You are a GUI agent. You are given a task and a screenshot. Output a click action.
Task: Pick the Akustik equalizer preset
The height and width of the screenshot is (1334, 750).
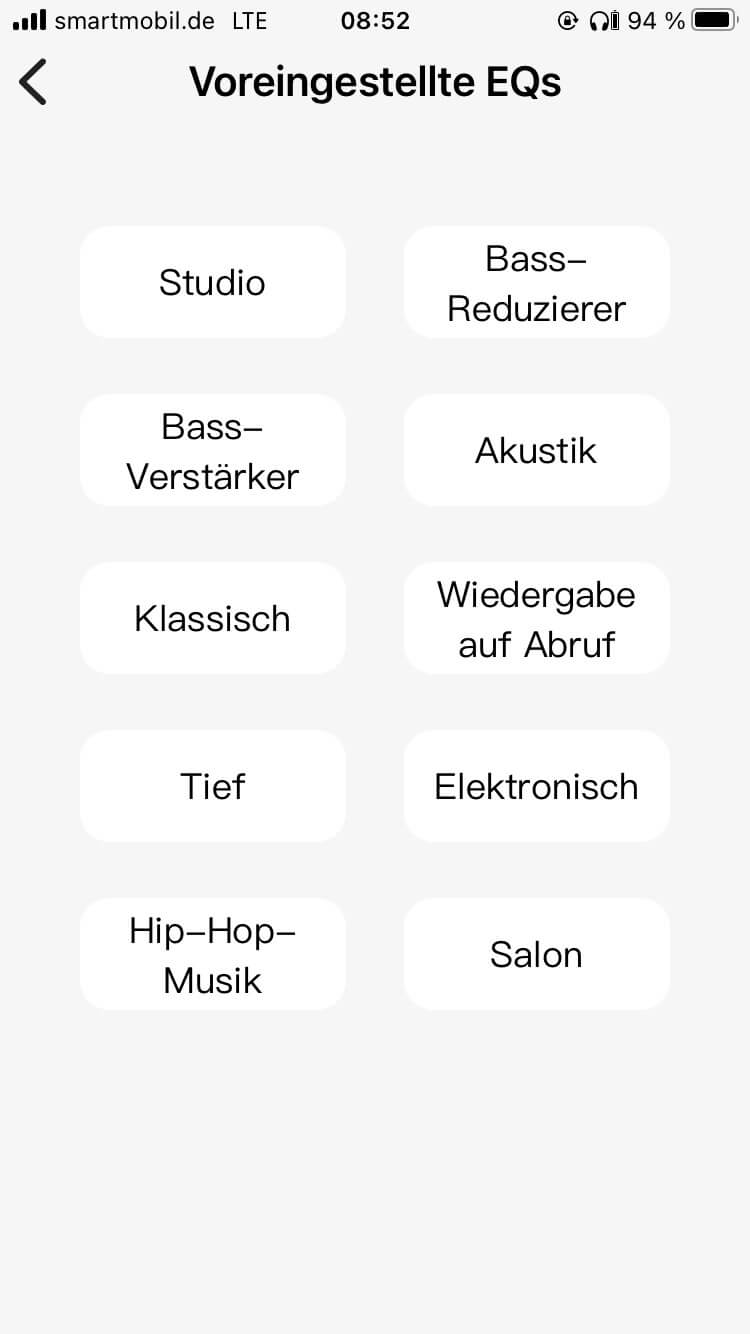[x=536, y=450]
